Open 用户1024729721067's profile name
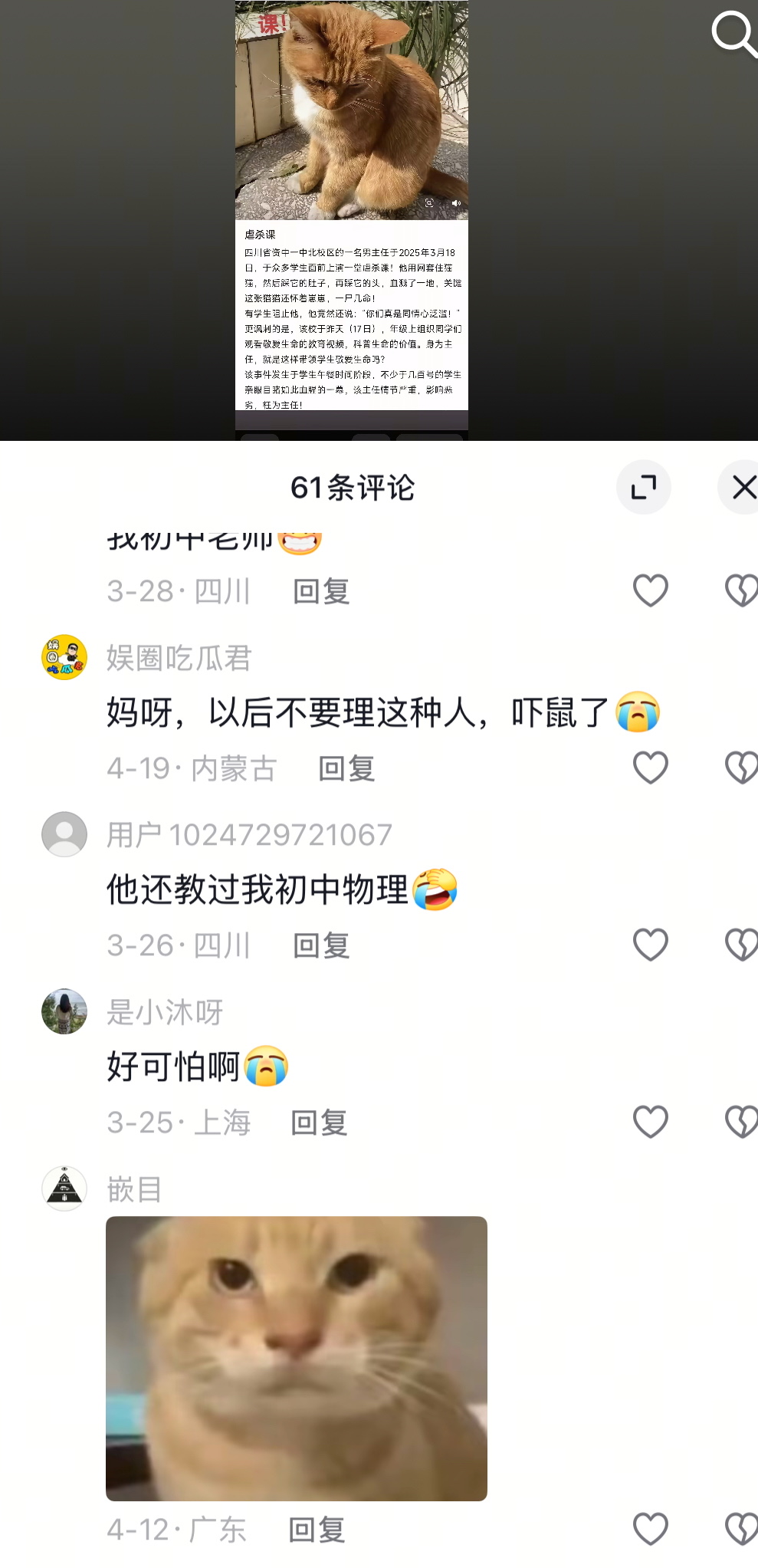The height and width of the screenshot is (1568, 758). pyautogui.click(x=249, y=835)
